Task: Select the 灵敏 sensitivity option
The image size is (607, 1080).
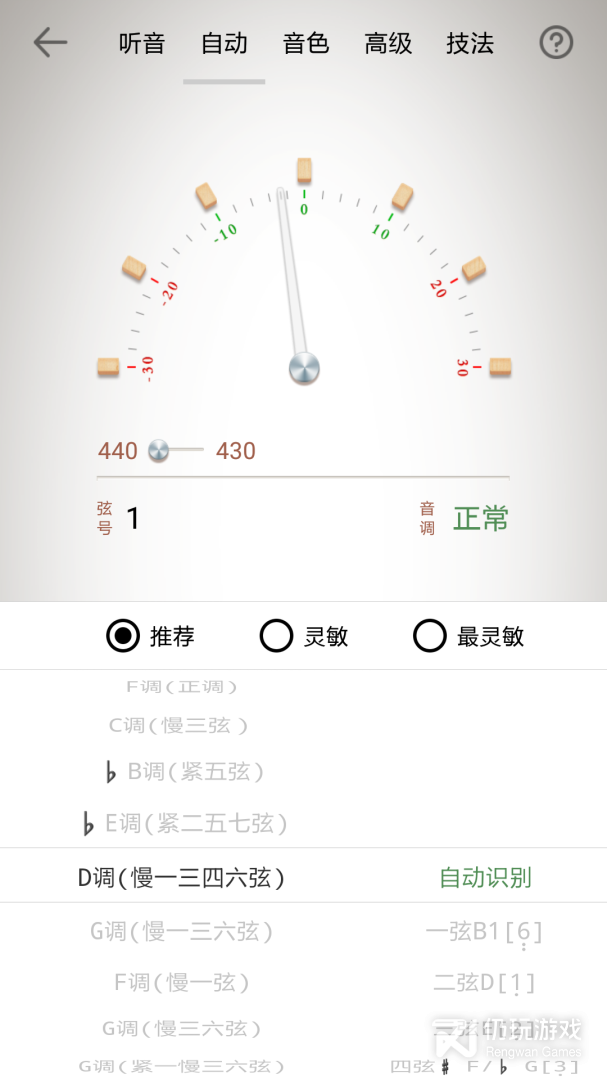Action: (304, 636)
